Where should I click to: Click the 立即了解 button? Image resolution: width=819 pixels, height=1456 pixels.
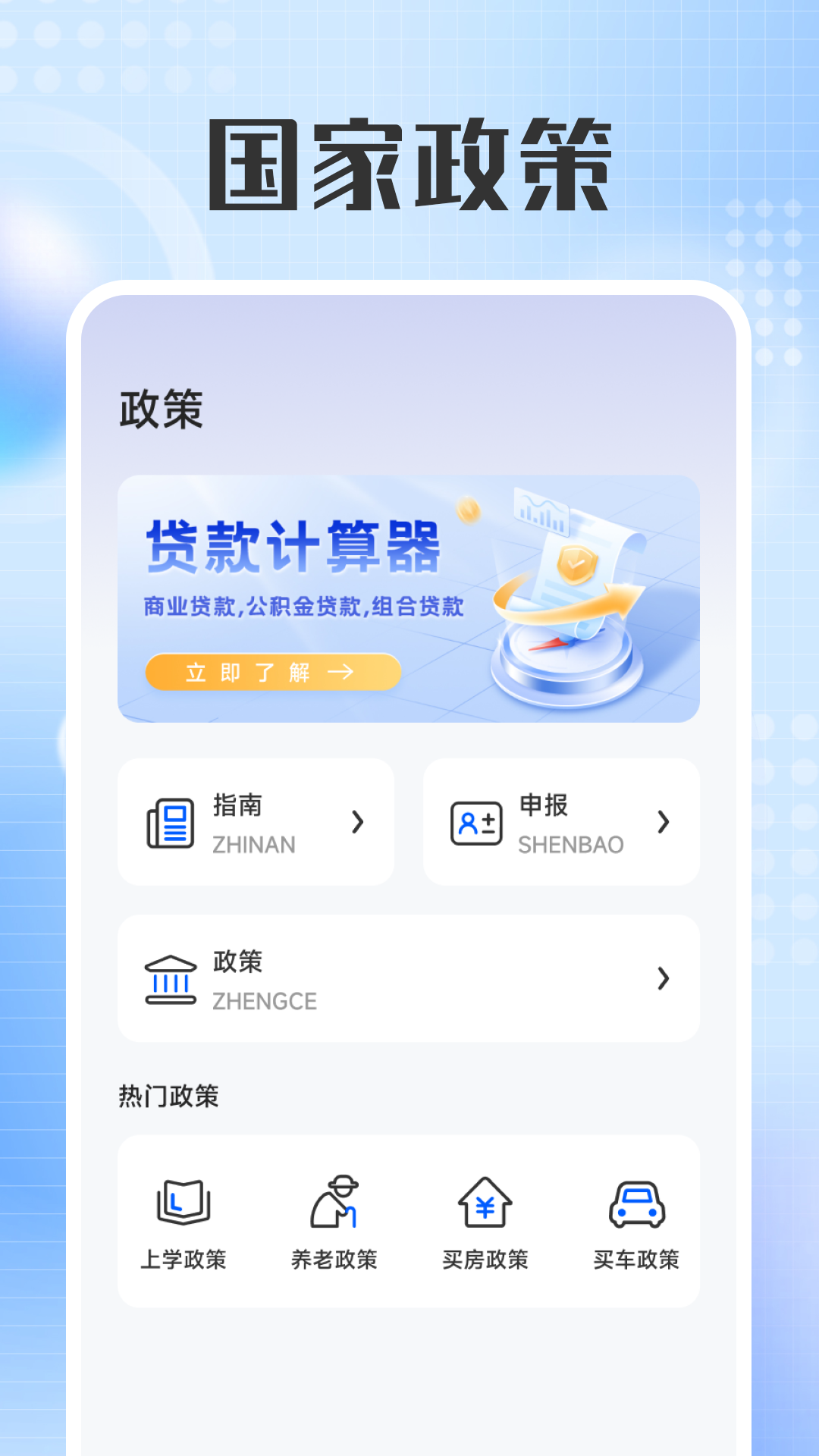click(x=272, y=672)
